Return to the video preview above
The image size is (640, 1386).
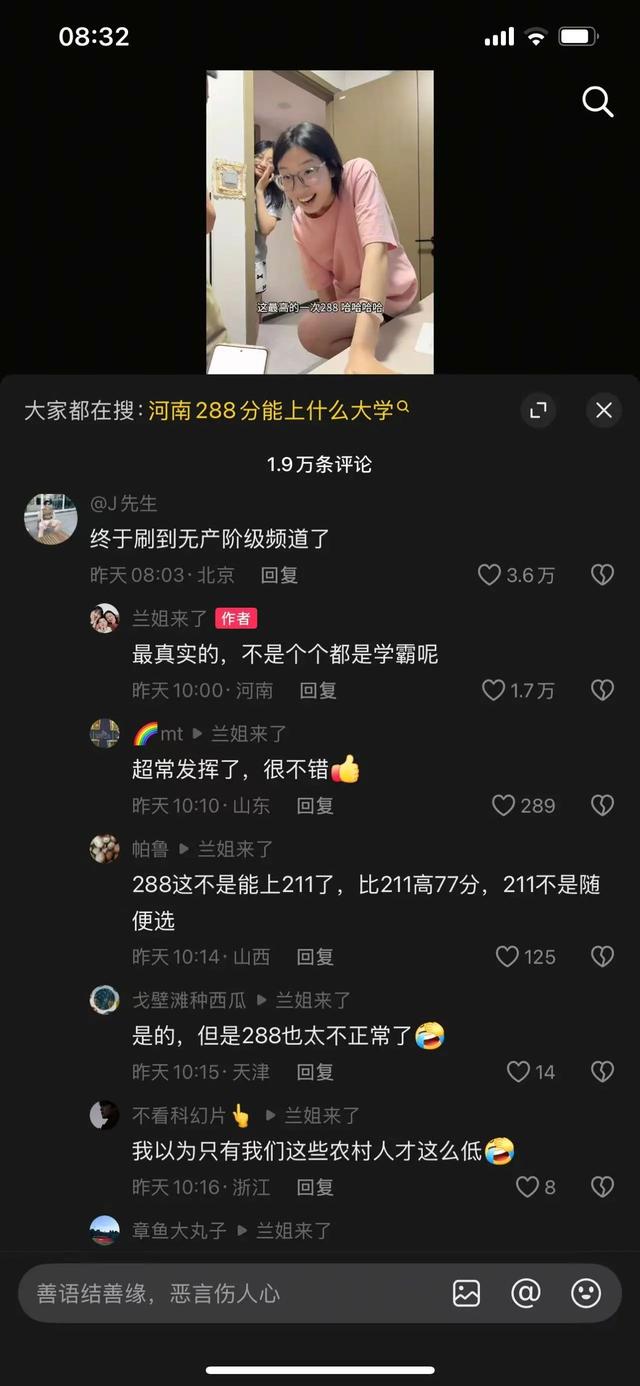320,222
